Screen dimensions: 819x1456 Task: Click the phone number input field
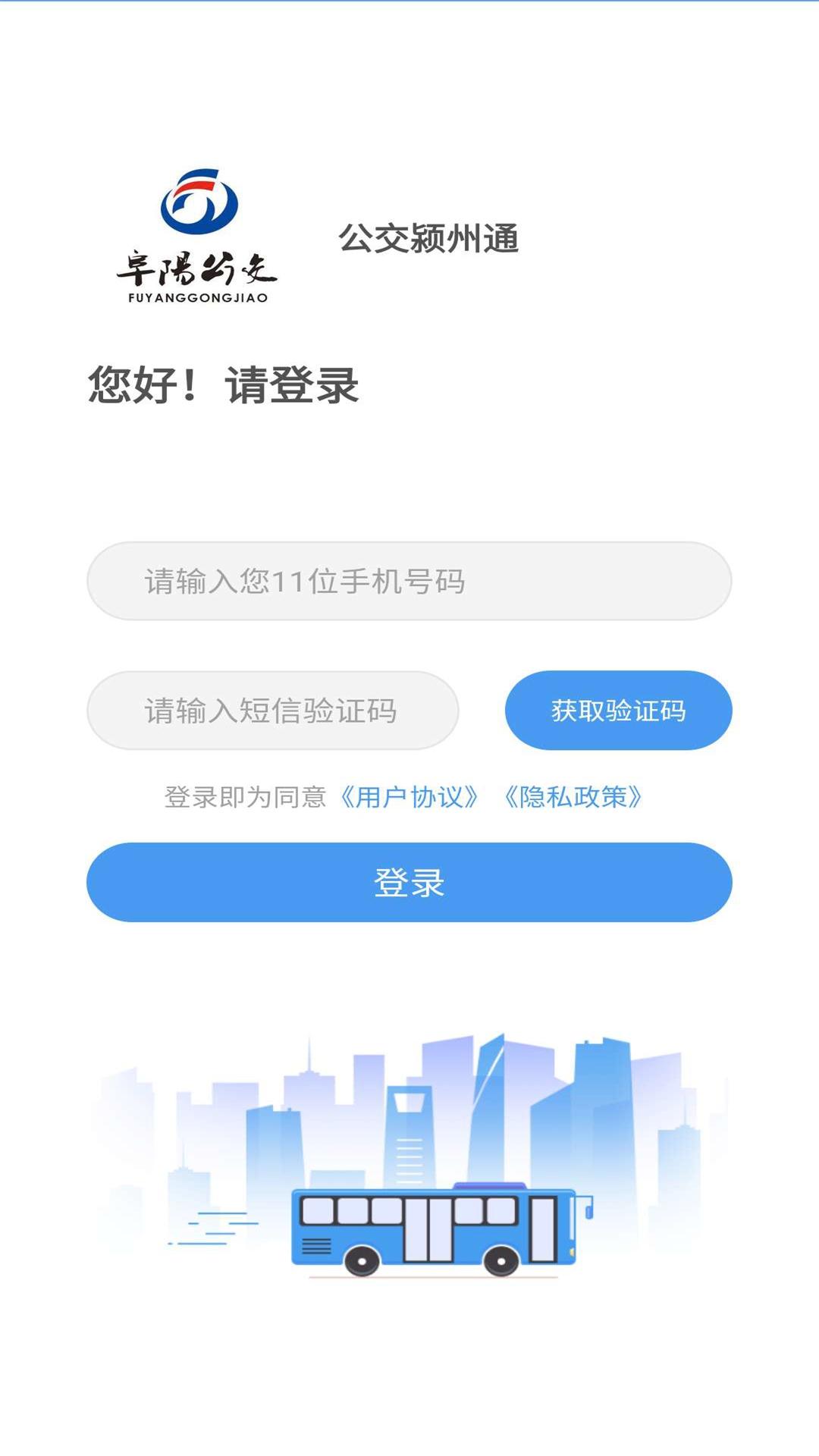[x=409, y=580]
